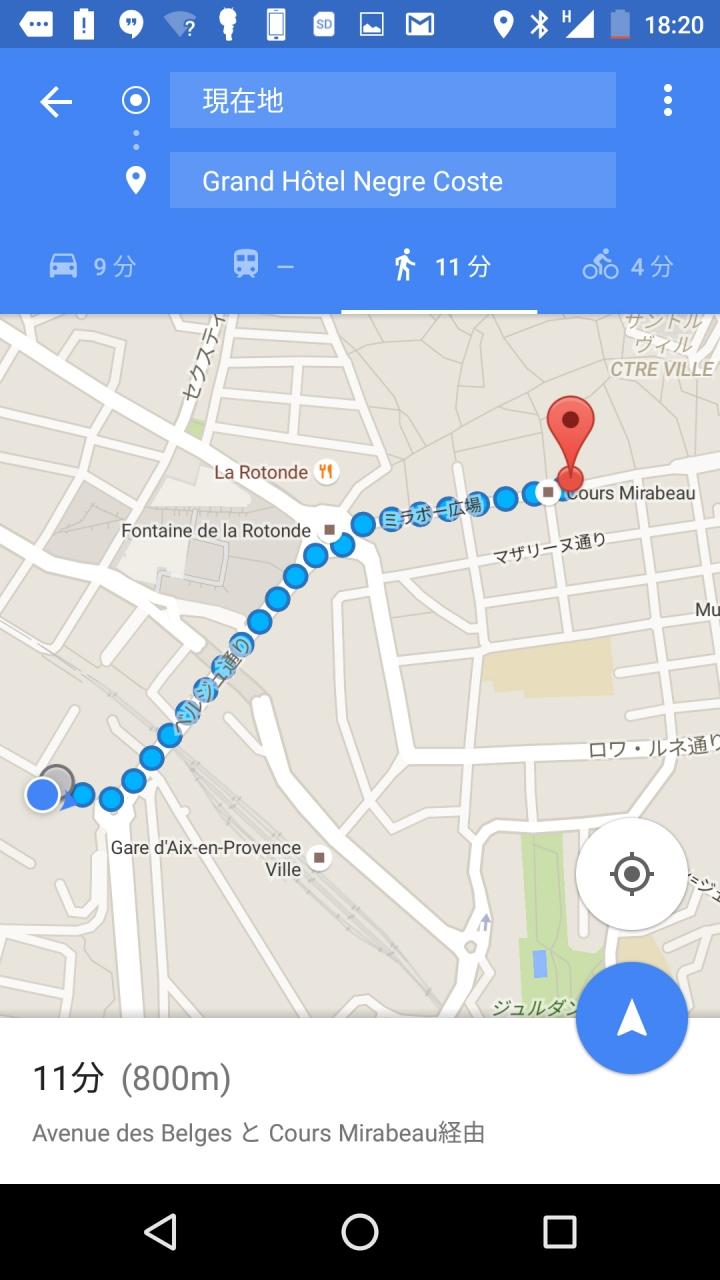This screenshot has width=720, height=1280.
Task: Center the map on my location
Action: pos(631,874)
